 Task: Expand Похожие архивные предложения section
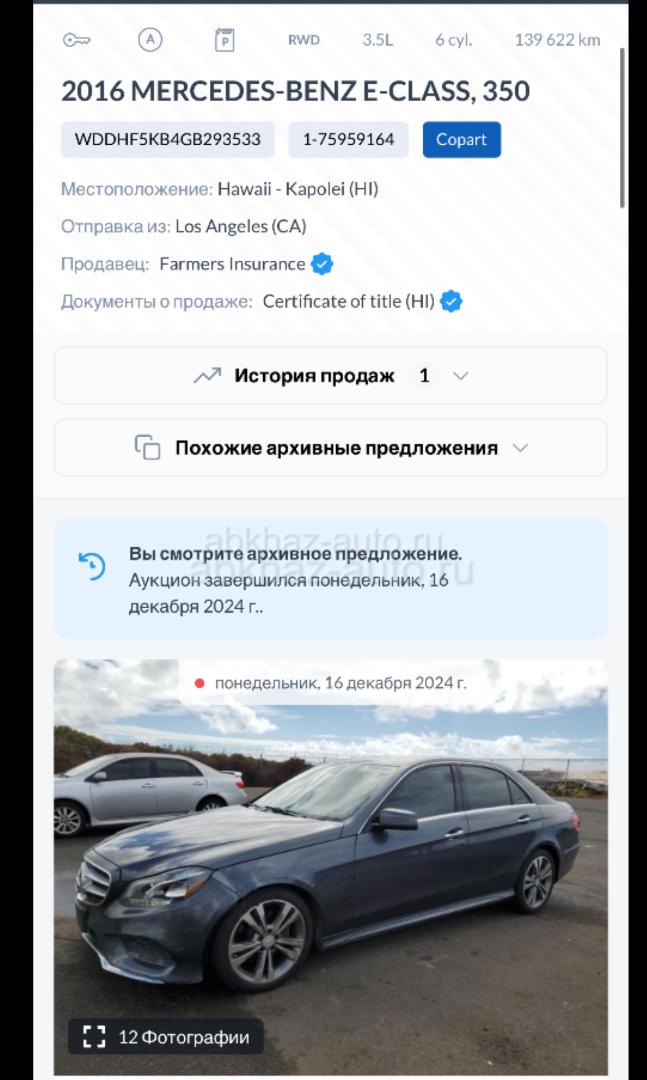point(331,448)
